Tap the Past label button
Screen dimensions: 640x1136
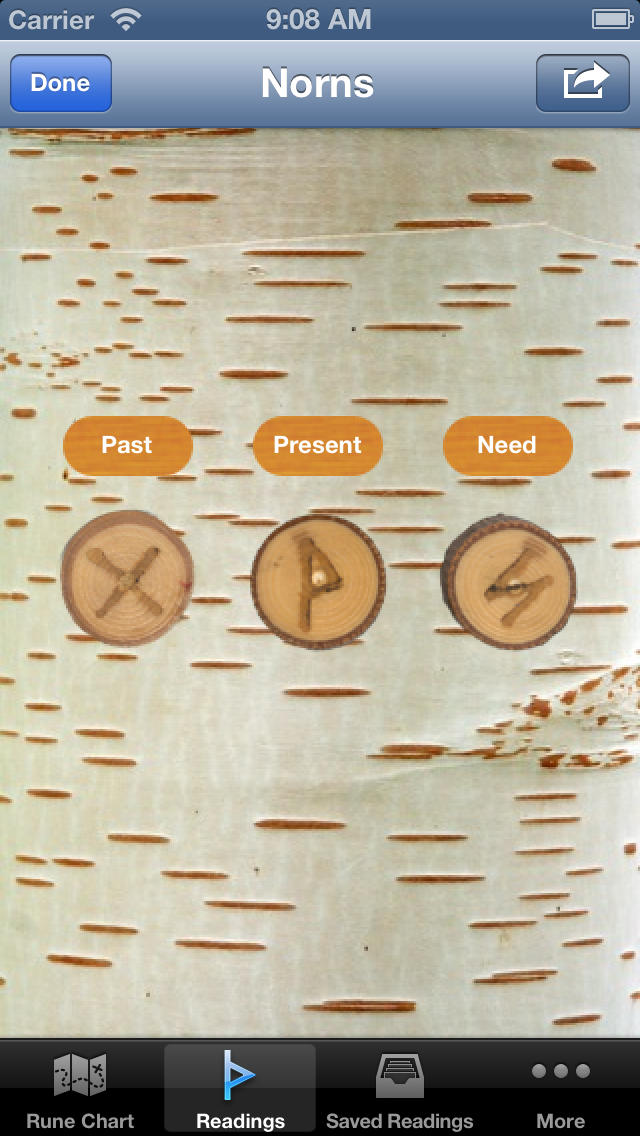(x=128, y=445)
